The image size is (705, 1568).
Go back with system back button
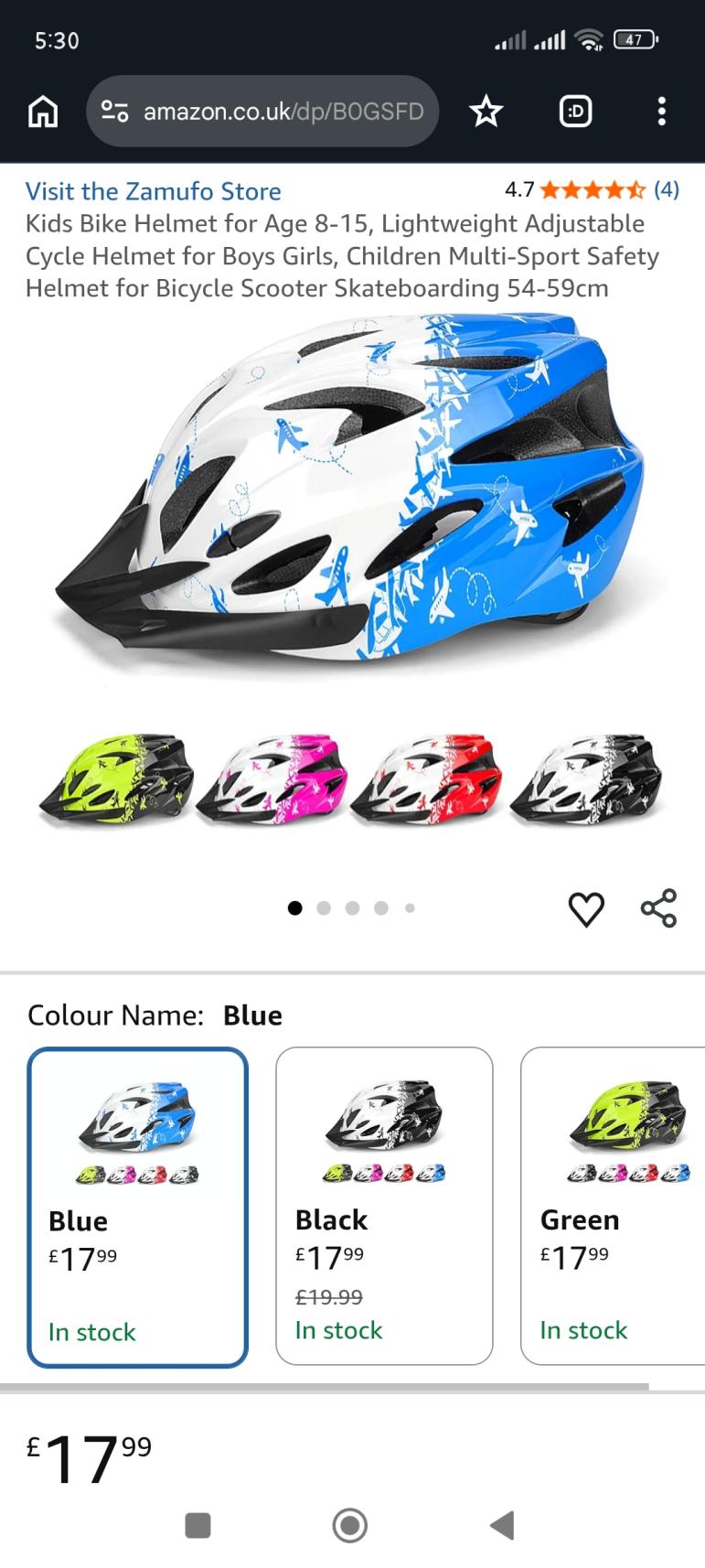pos(502,1525)
